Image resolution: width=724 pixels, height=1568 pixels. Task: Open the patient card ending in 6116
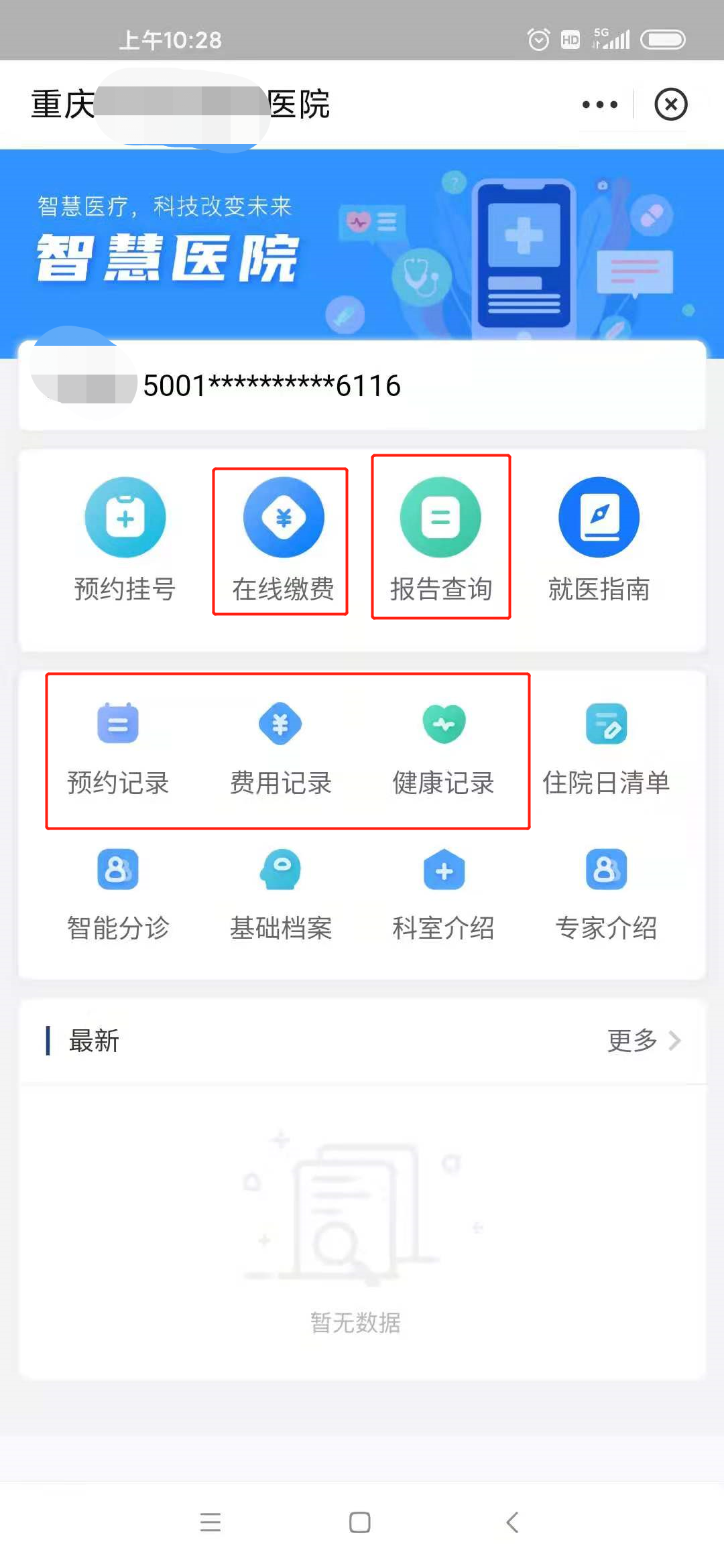pyautogui.click(x=362, y=385)
